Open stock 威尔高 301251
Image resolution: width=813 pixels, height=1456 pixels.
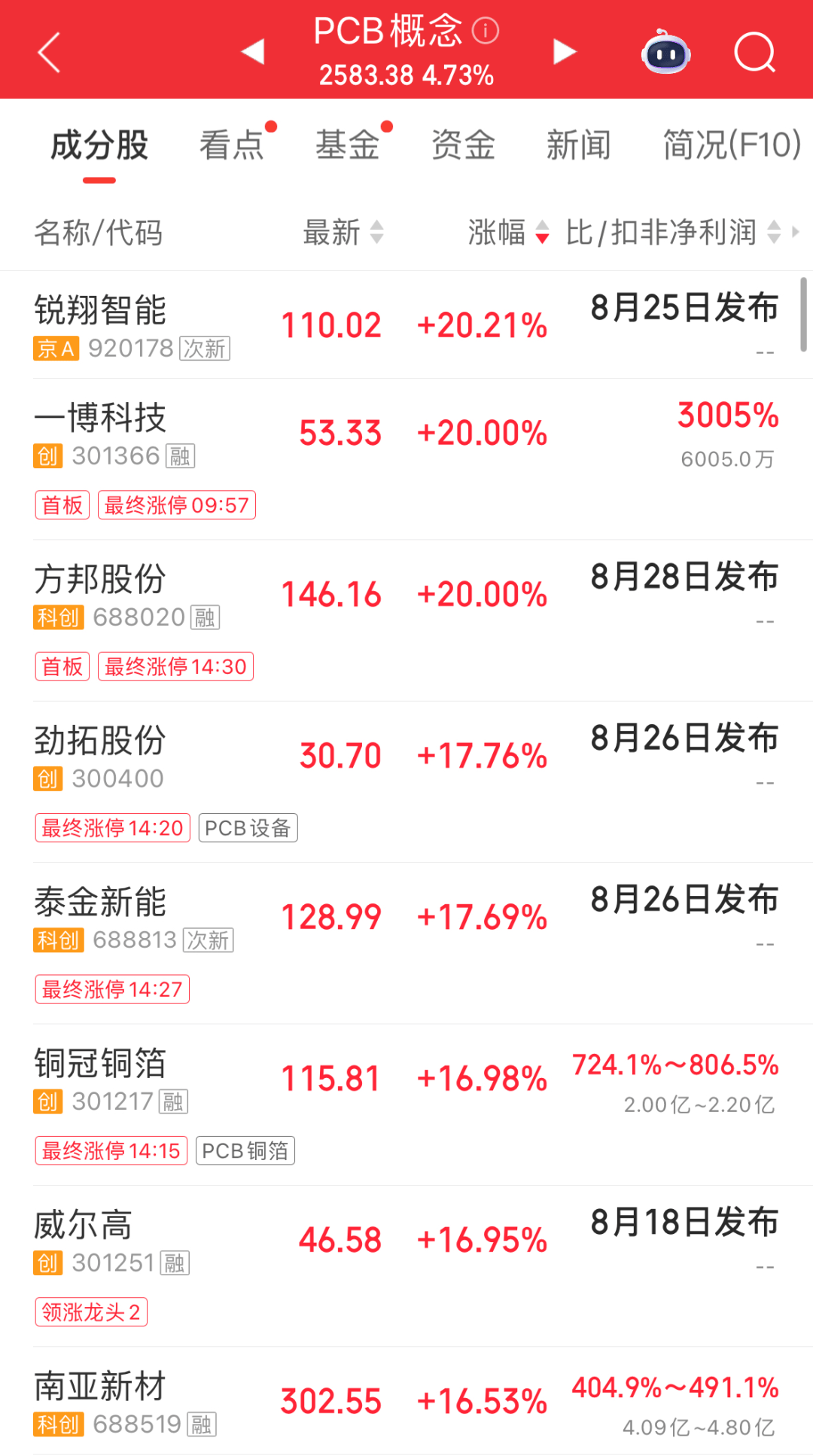coord(406,1266)
